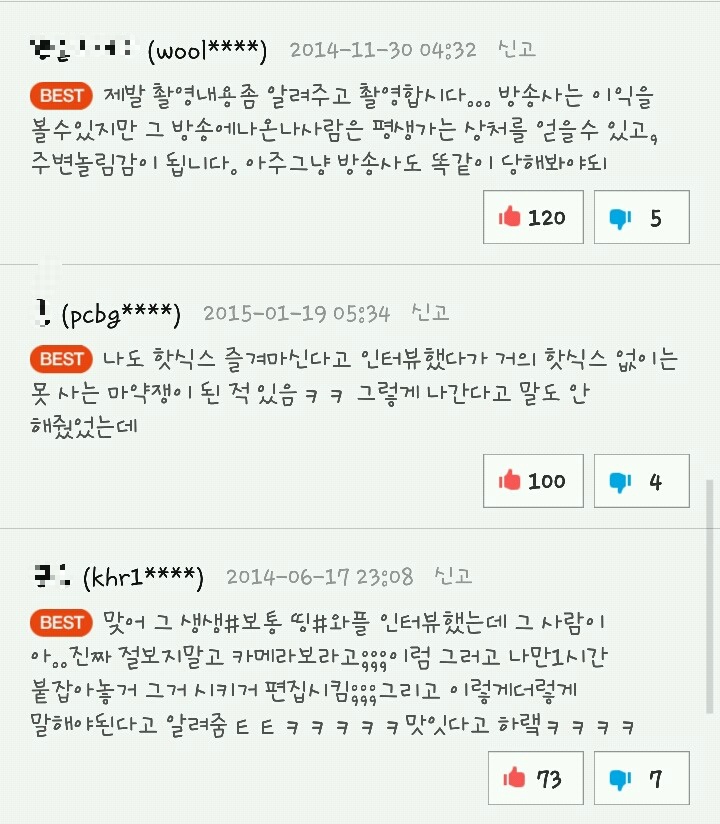Dislike the comment by pcbg****
The image size is (720, 824).
click(641, 481)
